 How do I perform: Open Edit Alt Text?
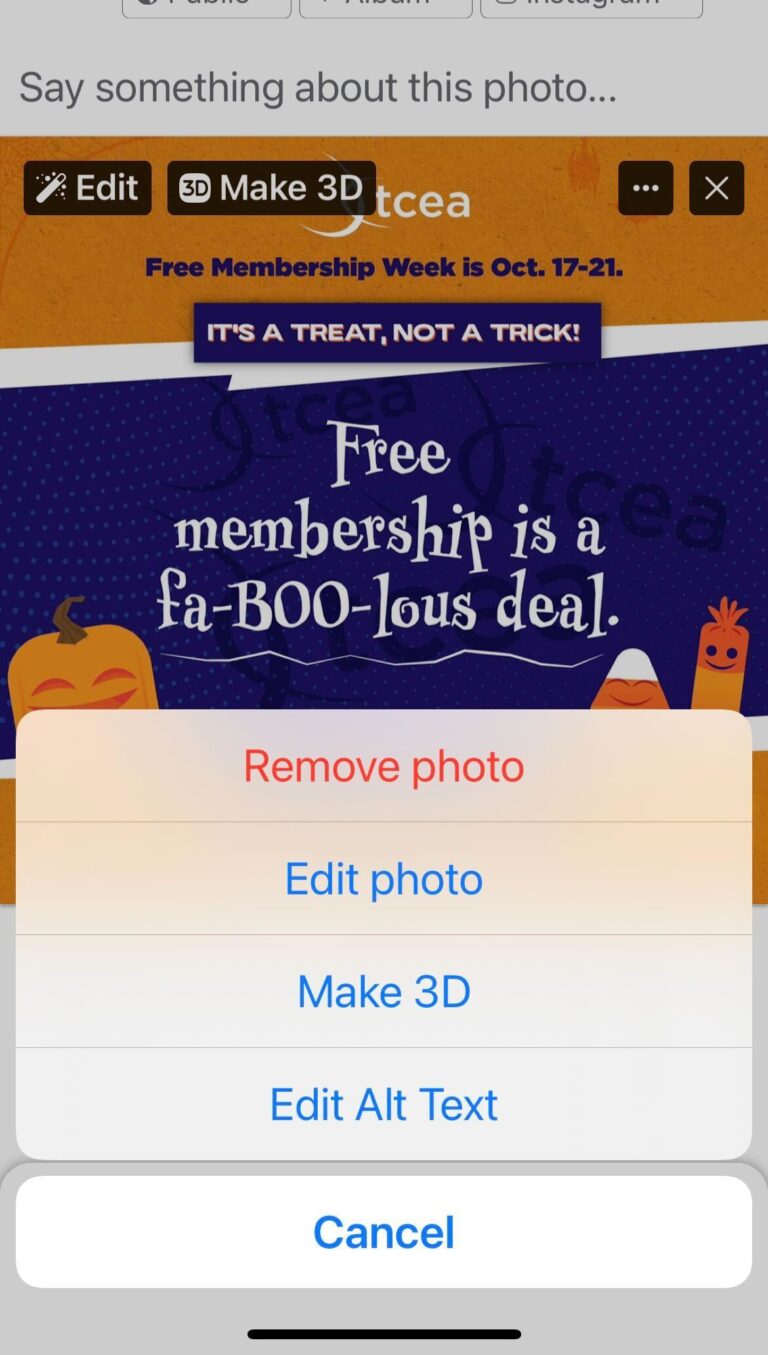click(384, 1105)
